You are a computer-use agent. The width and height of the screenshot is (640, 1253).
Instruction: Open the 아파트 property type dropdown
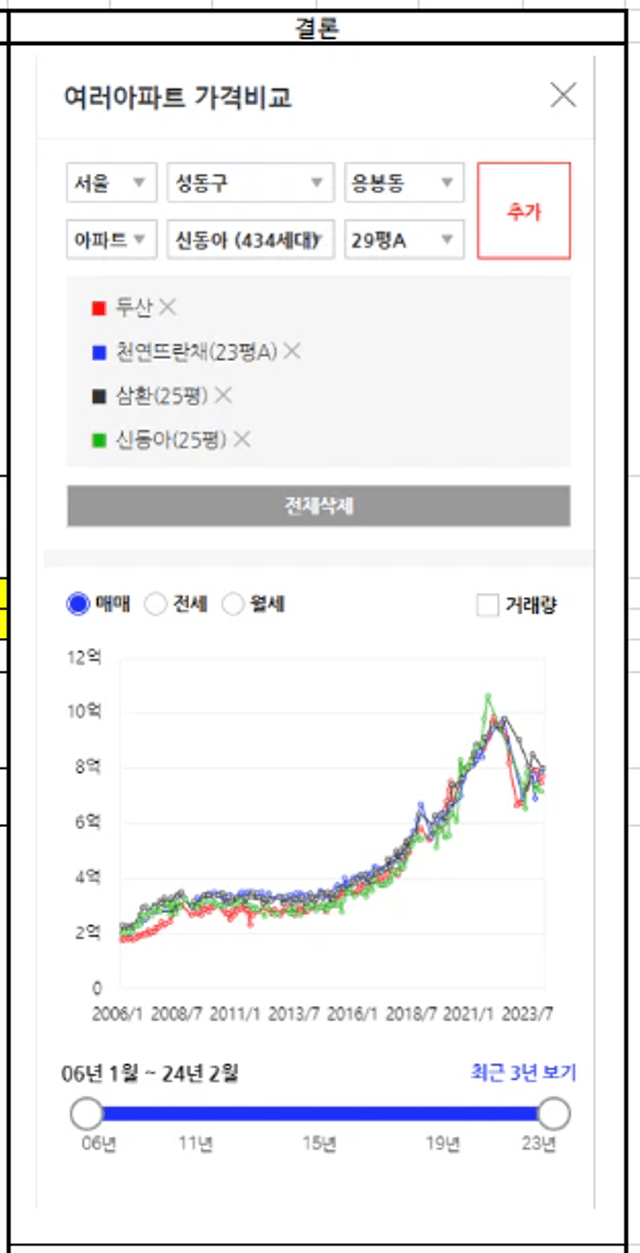click(x=111, y=239)
